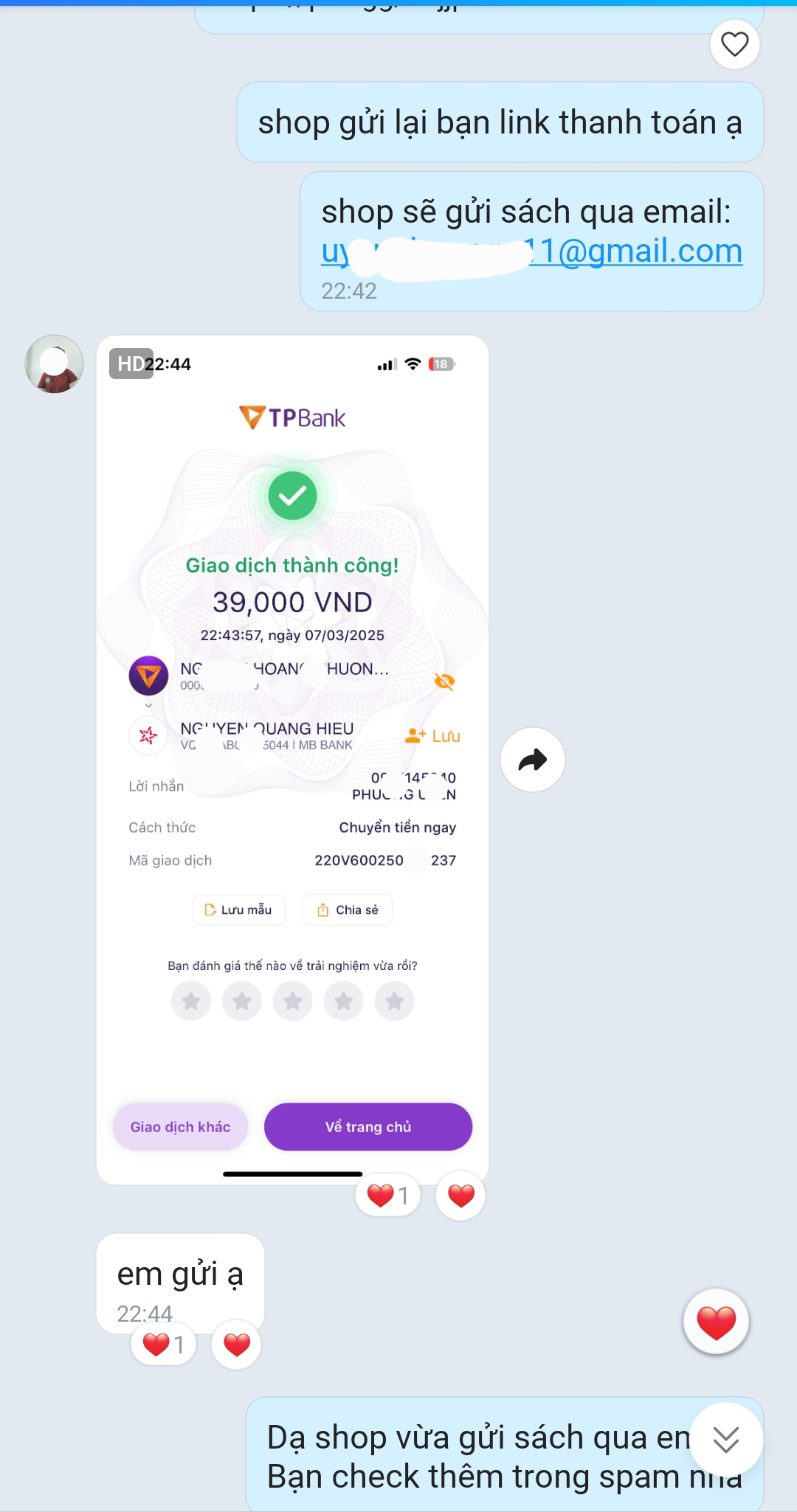React with a heart to "em gửi ạ"

point(236,1345)
